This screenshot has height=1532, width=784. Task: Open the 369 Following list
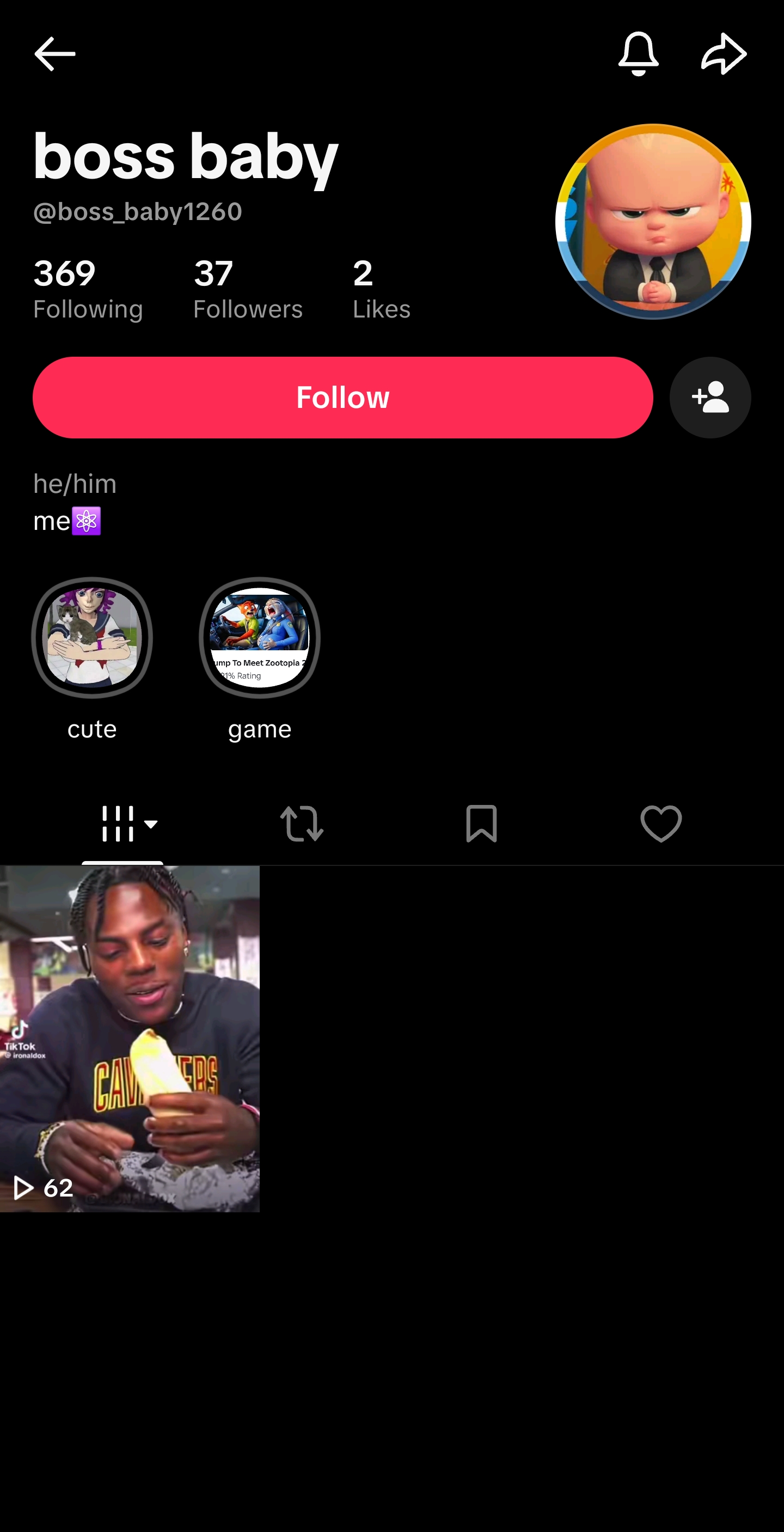click(88, 290)
